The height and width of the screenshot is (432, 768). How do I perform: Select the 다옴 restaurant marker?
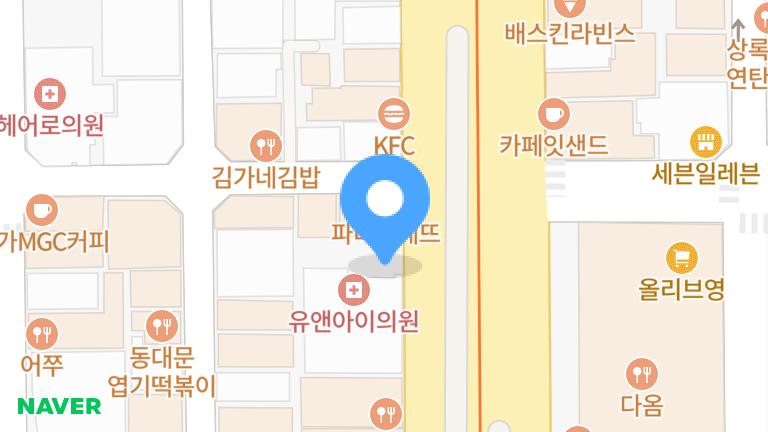pyautogui.click(x=641, y=375)
